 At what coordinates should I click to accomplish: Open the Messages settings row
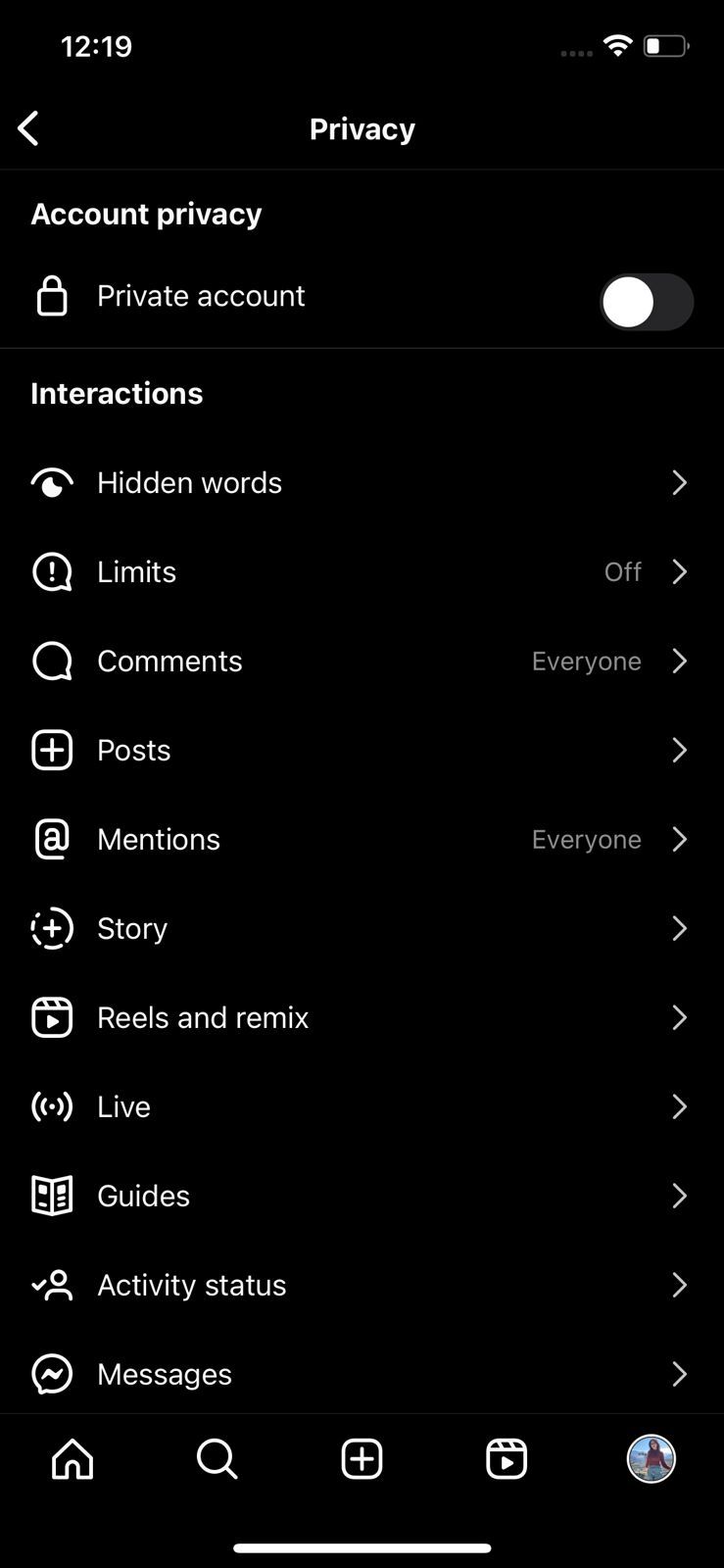click(362, 1372)
